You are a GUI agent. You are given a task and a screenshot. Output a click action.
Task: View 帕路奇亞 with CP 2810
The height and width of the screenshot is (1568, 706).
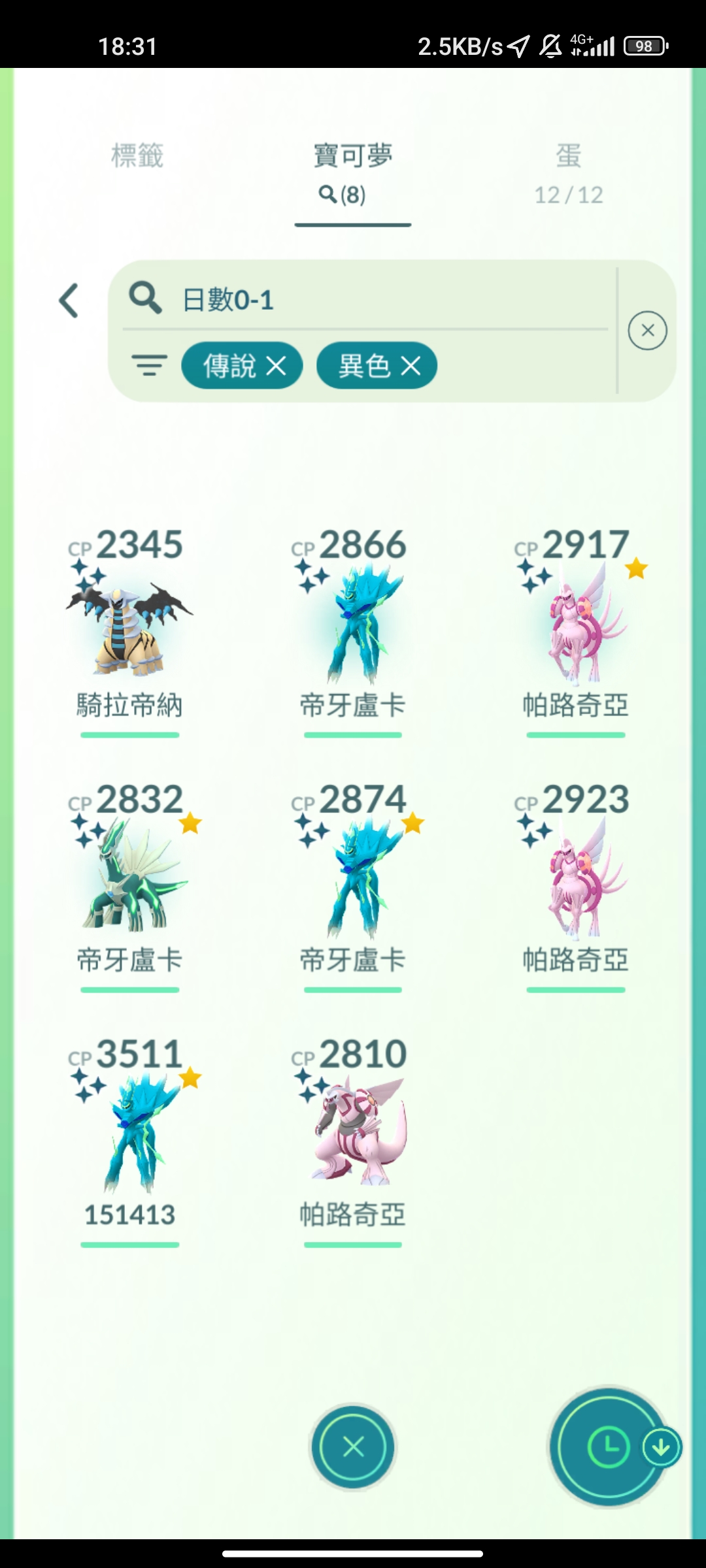pyautogui.click(x=353, y=1137)
